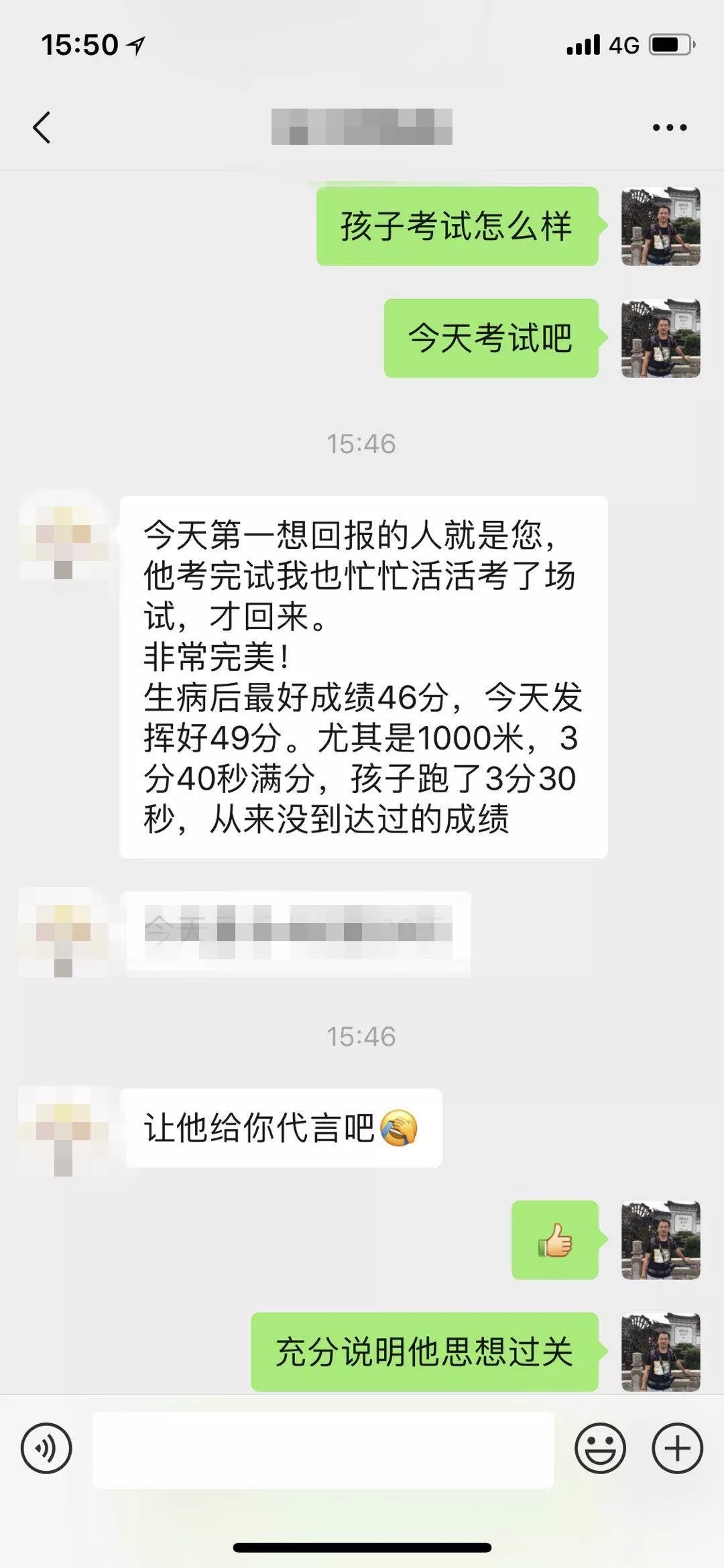The image size is (724, 1568).
Task: Tap the blurred chat title
Action: (x=362, y=127)
